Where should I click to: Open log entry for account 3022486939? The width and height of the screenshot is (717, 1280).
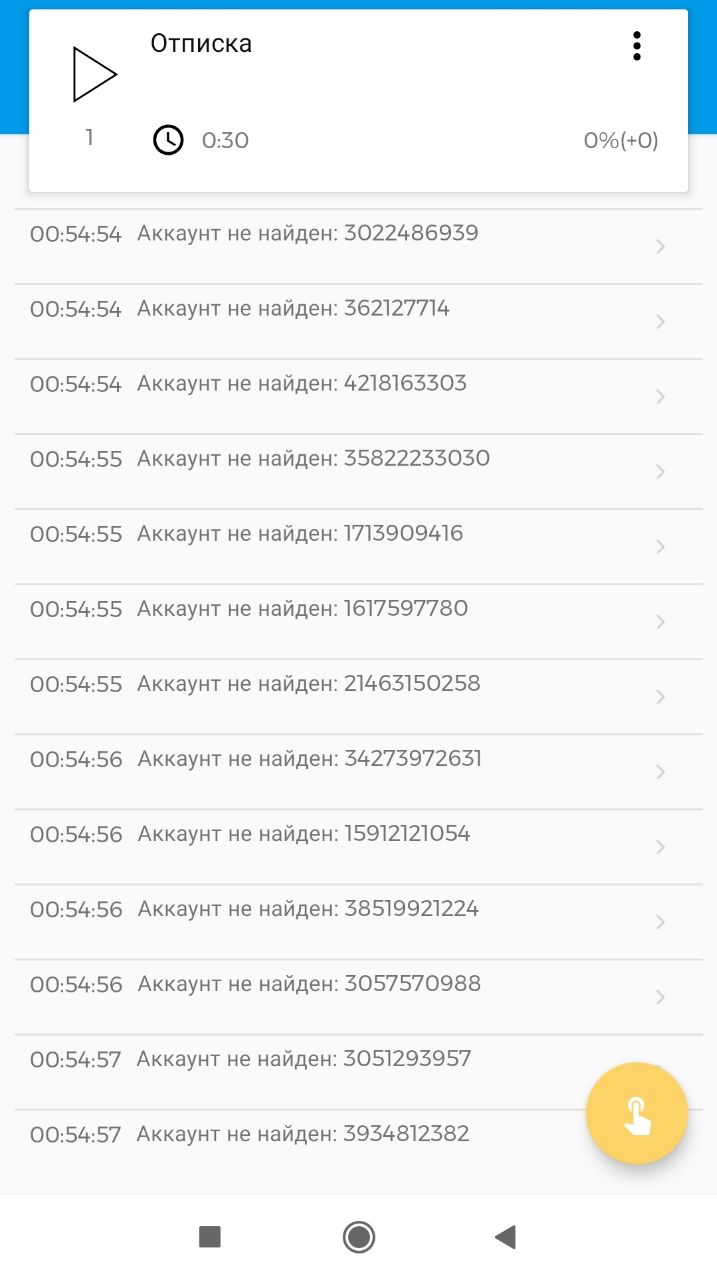pos(358,247)
